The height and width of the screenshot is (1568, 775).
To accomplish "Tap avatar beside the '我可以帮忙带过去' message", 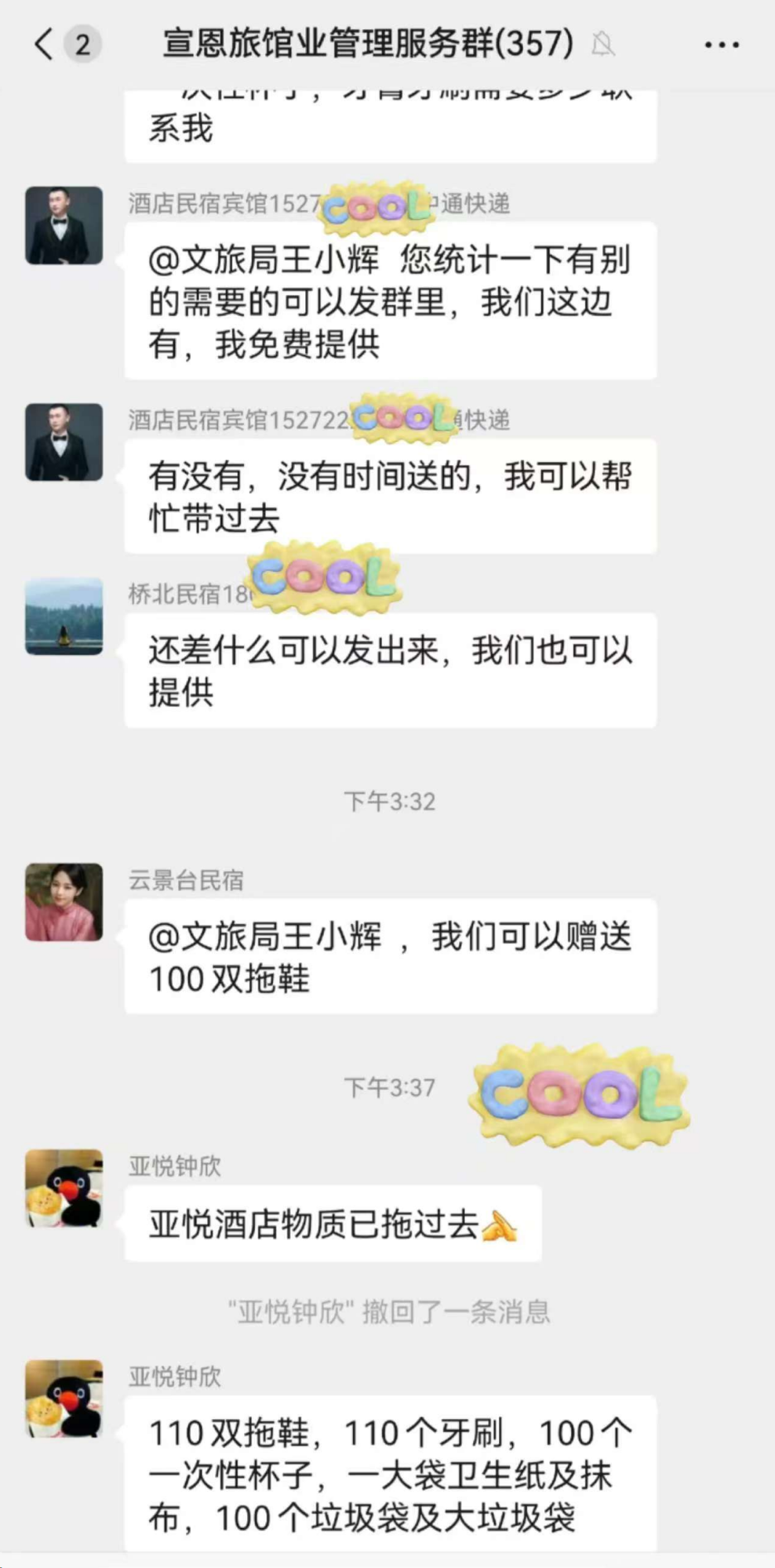I will point(64,442).
